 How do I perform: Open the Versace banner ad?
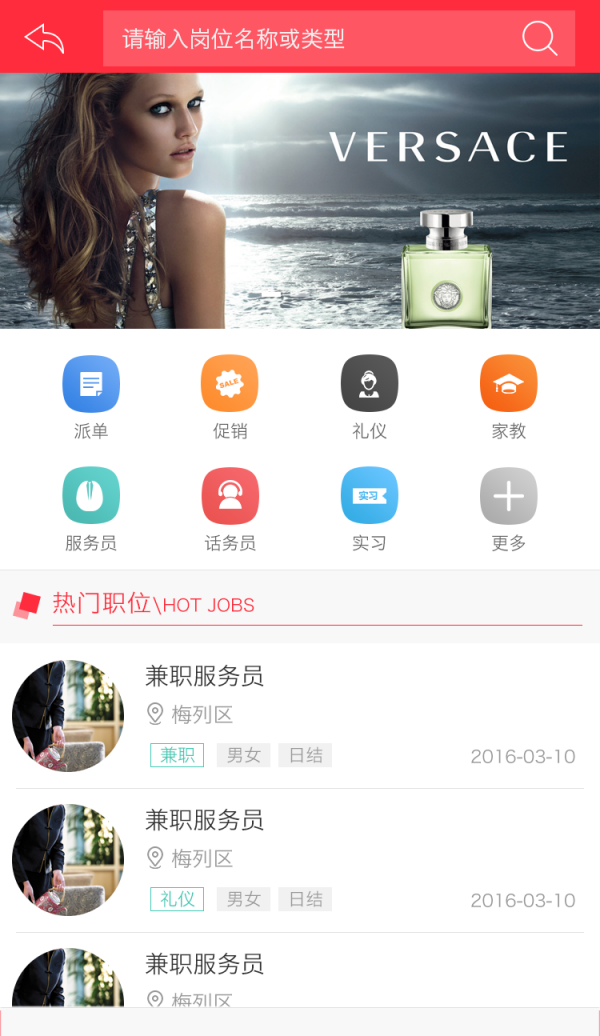pos(300,200)
